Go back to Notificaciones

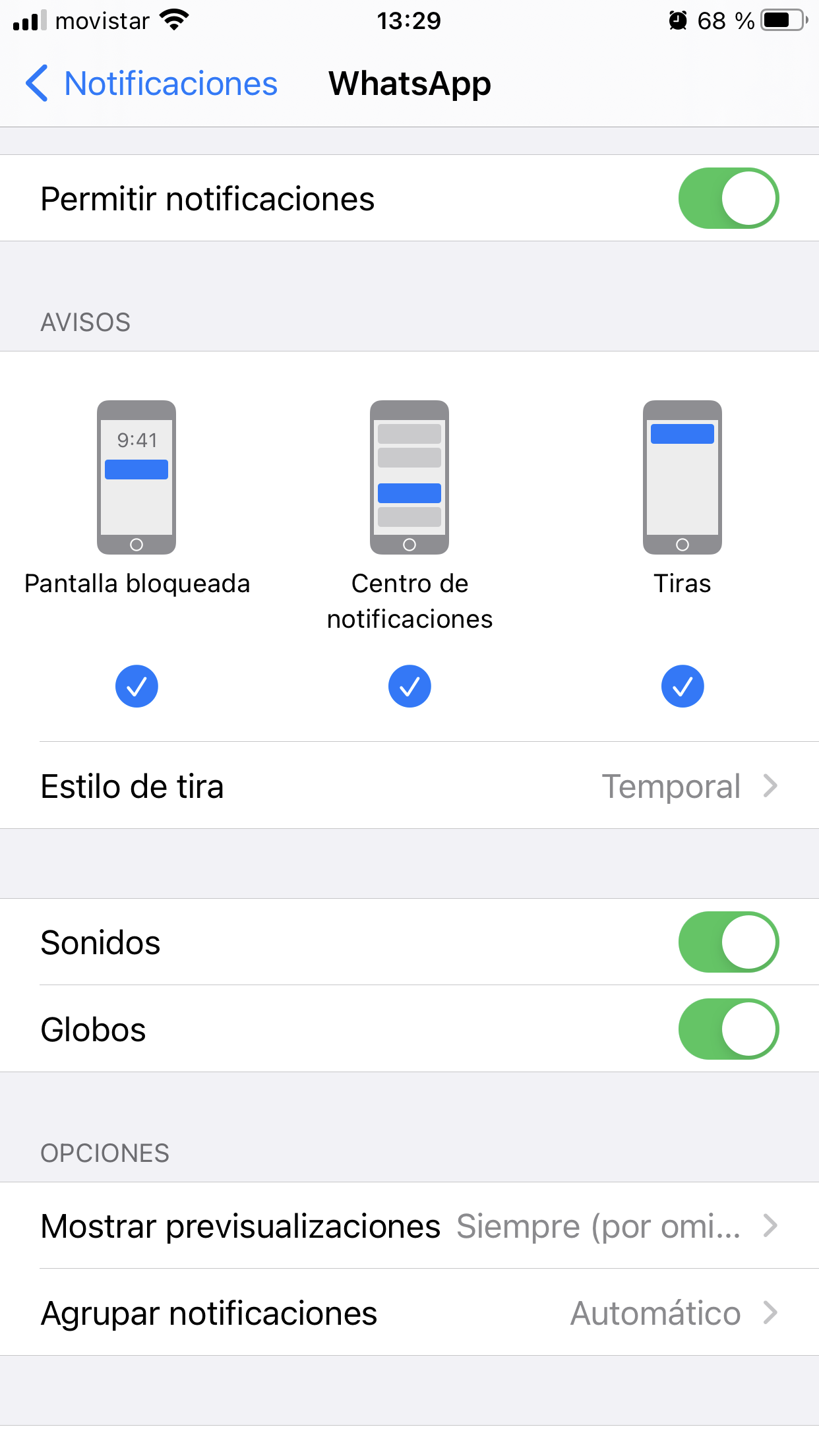point(152,84)
